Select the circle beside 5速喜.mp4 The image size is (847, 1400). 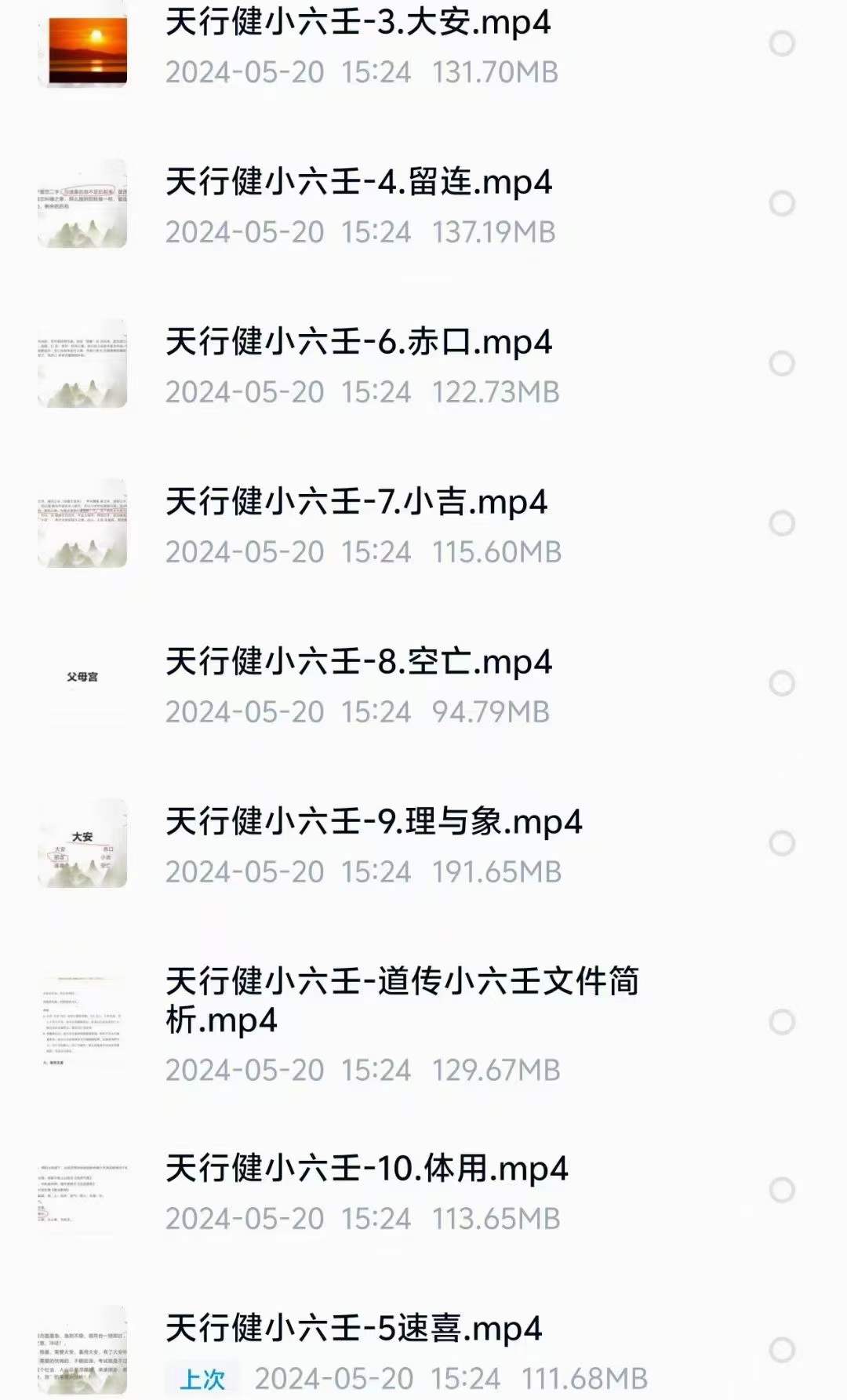782,1351
